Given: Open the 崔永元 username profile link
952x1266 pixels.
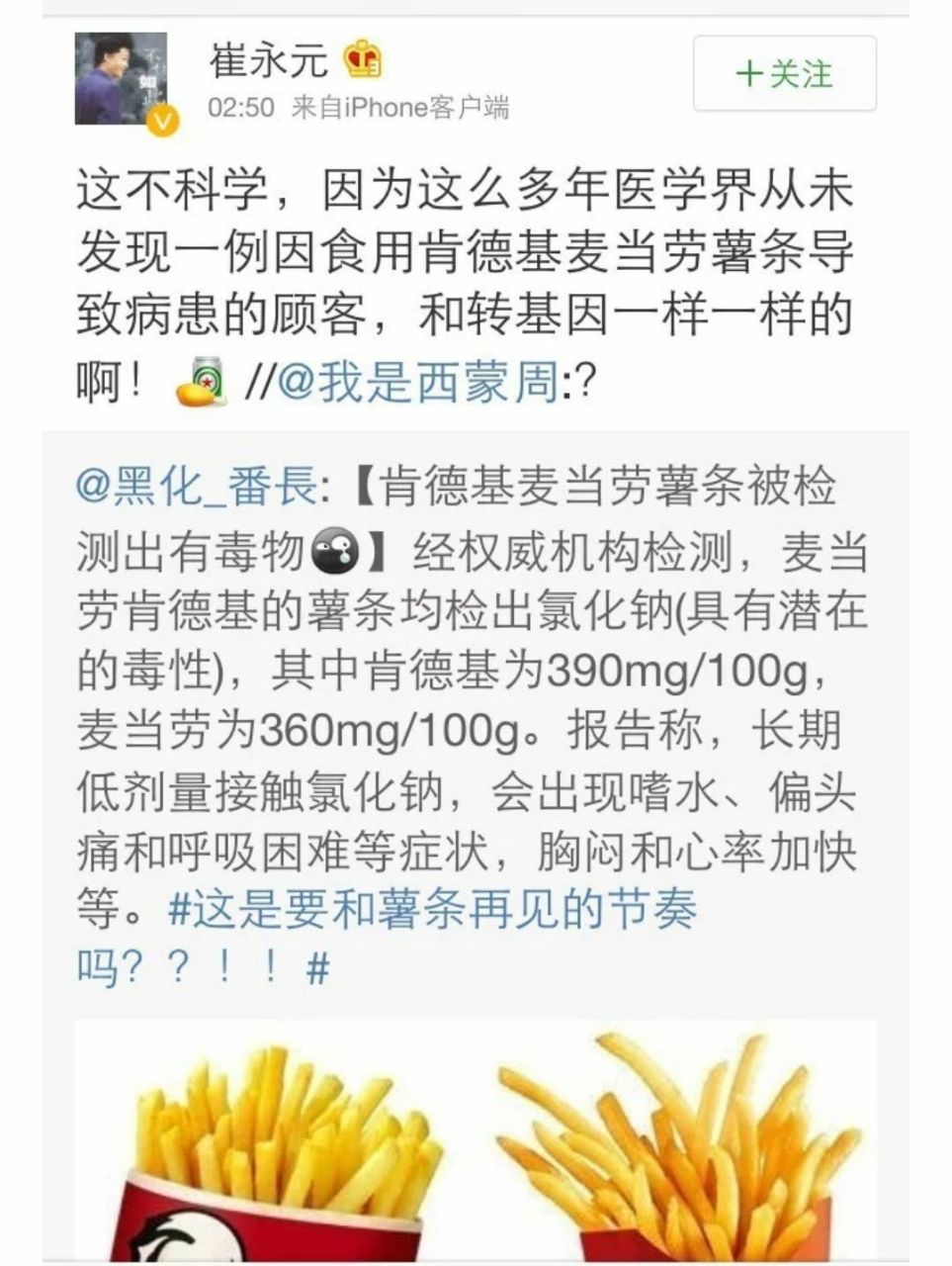Looking at the screenshot, I should point(268,62).
